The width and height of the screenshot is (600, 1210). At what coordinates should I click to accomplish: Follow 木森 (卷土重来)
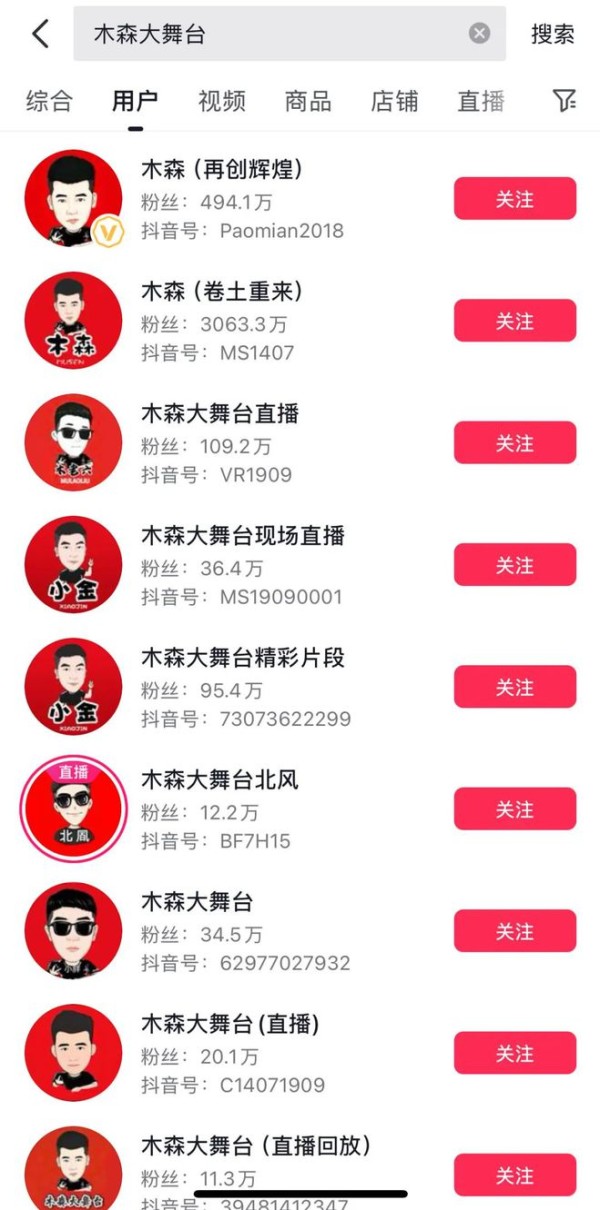point(515,321)
